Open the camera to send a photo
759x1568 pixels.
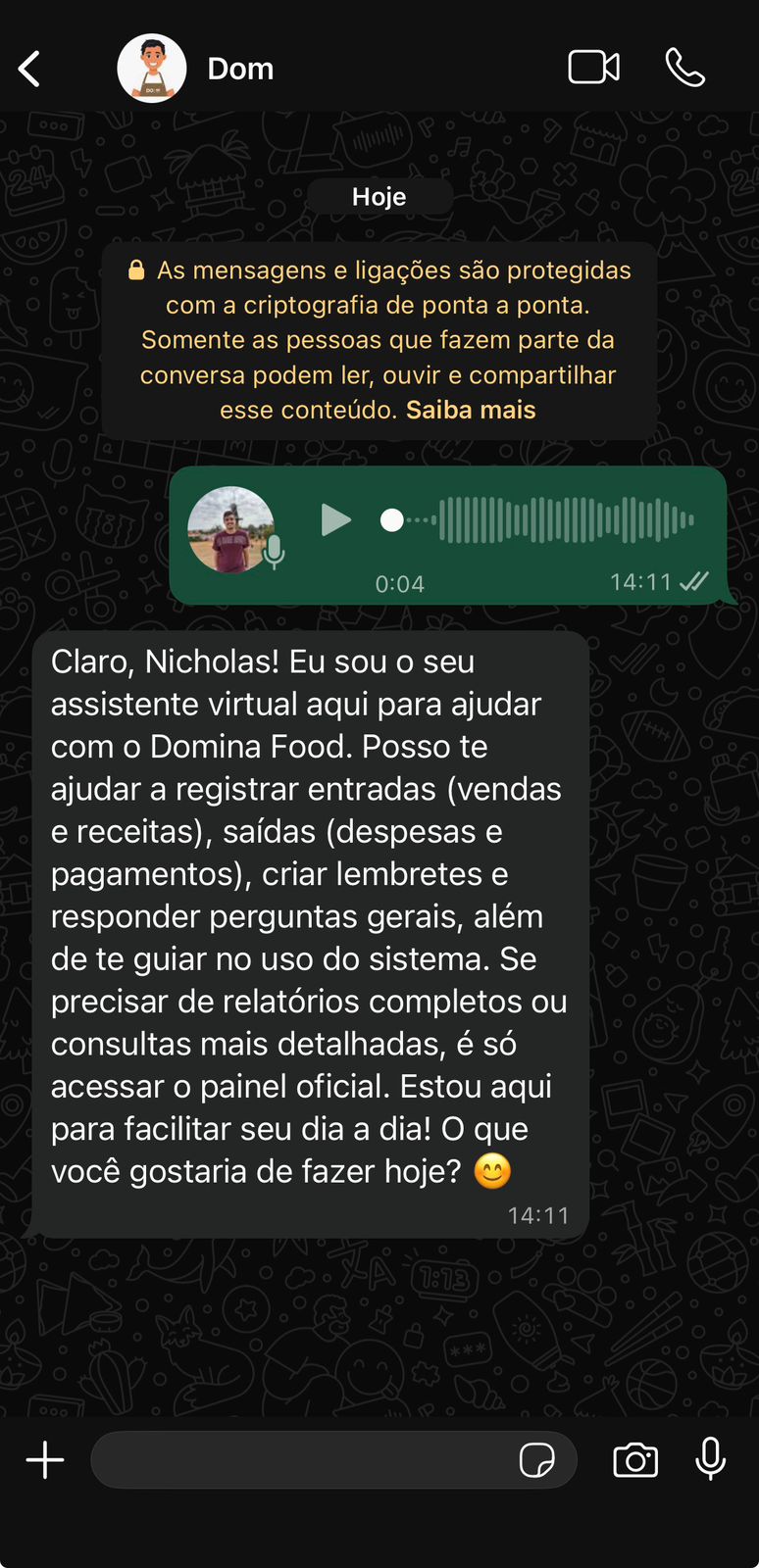(634, 1459)
